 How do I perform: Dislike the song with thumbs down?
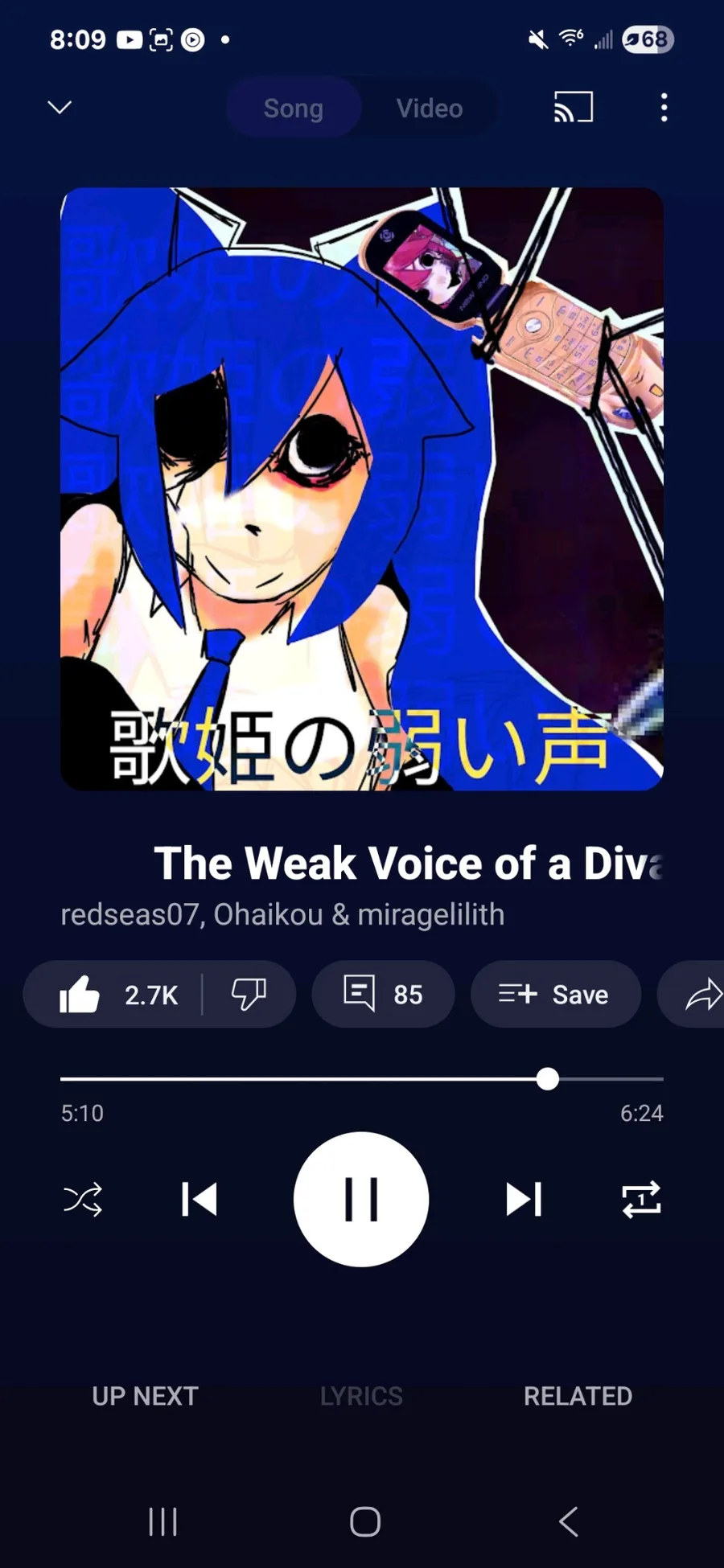click(249, 995)
